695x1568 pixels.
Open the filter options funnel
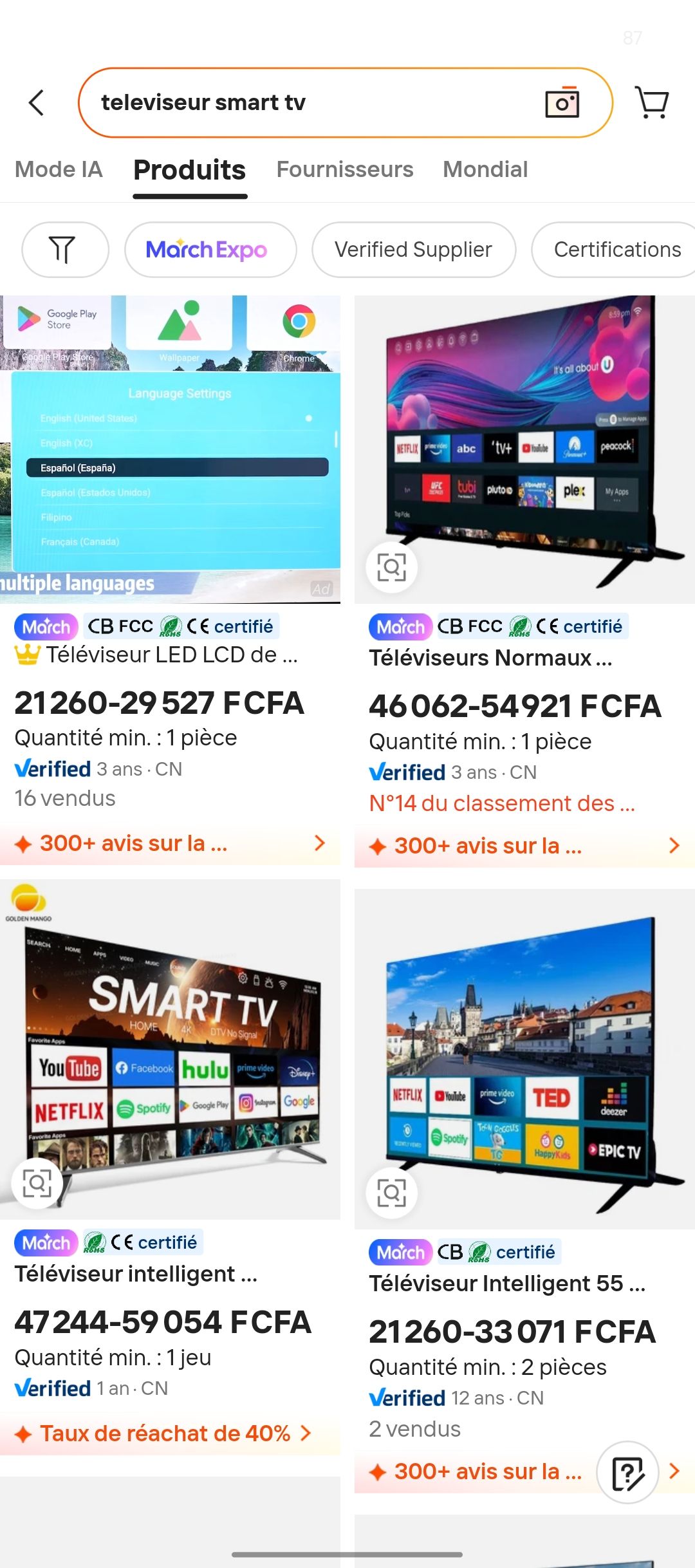[x=65, y=250]
